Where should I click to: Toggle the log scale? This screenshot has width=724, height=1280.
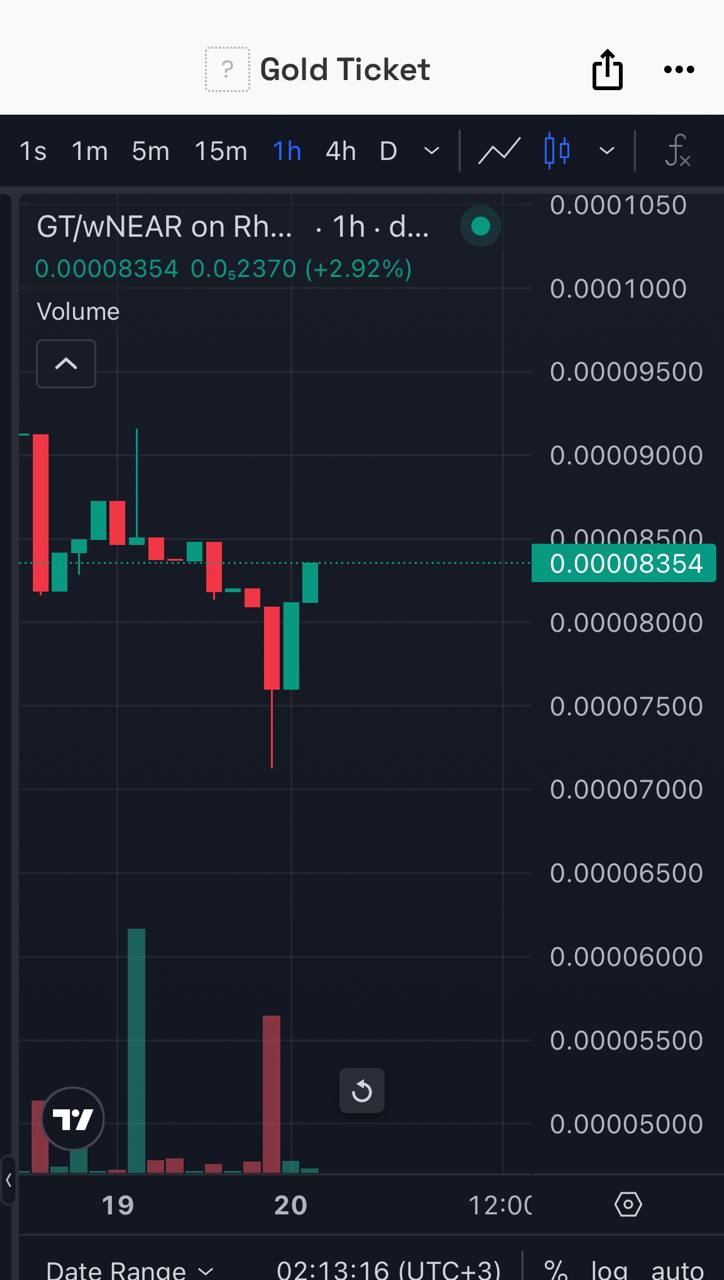click(x=610, y=1268)
